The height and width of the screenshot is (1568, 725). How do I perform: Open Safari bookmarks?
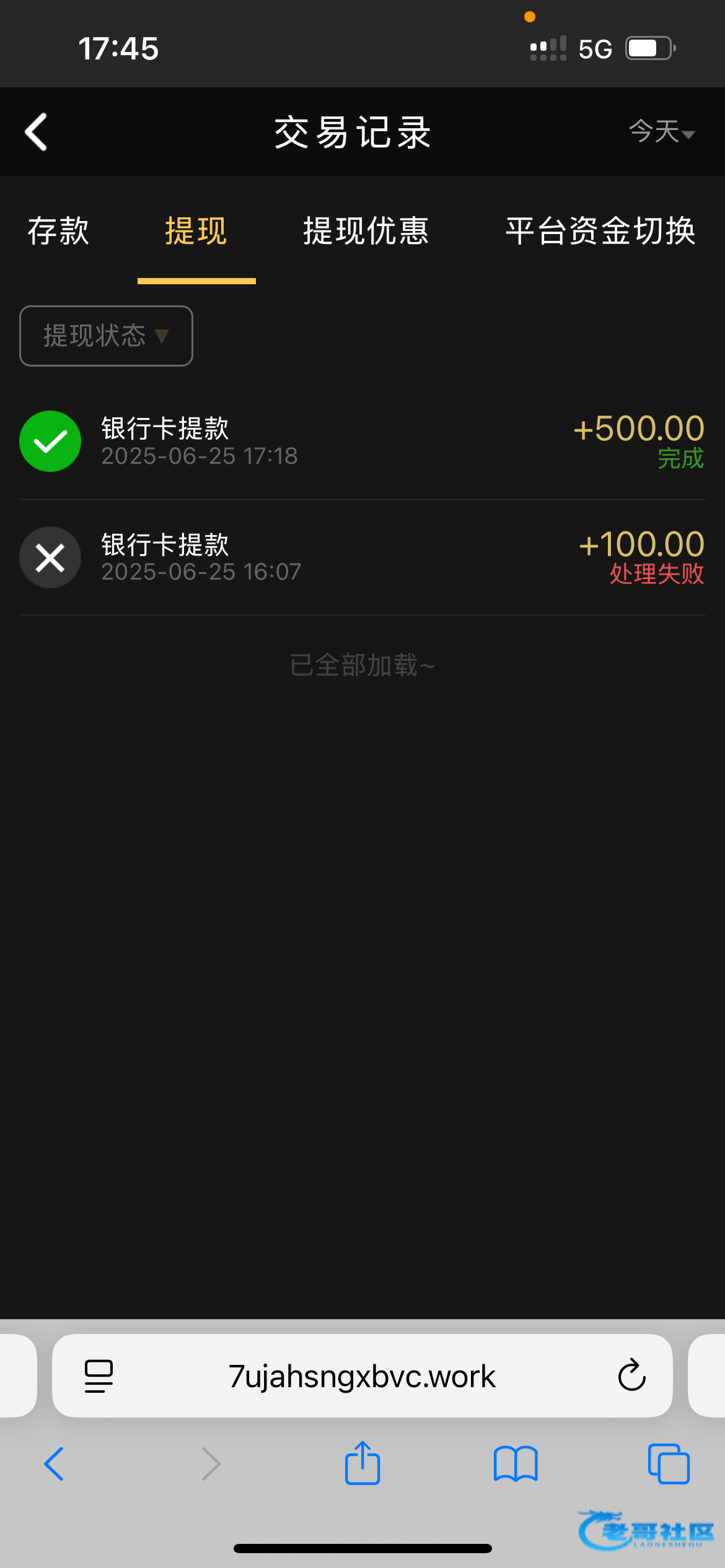coord(516,1464)
